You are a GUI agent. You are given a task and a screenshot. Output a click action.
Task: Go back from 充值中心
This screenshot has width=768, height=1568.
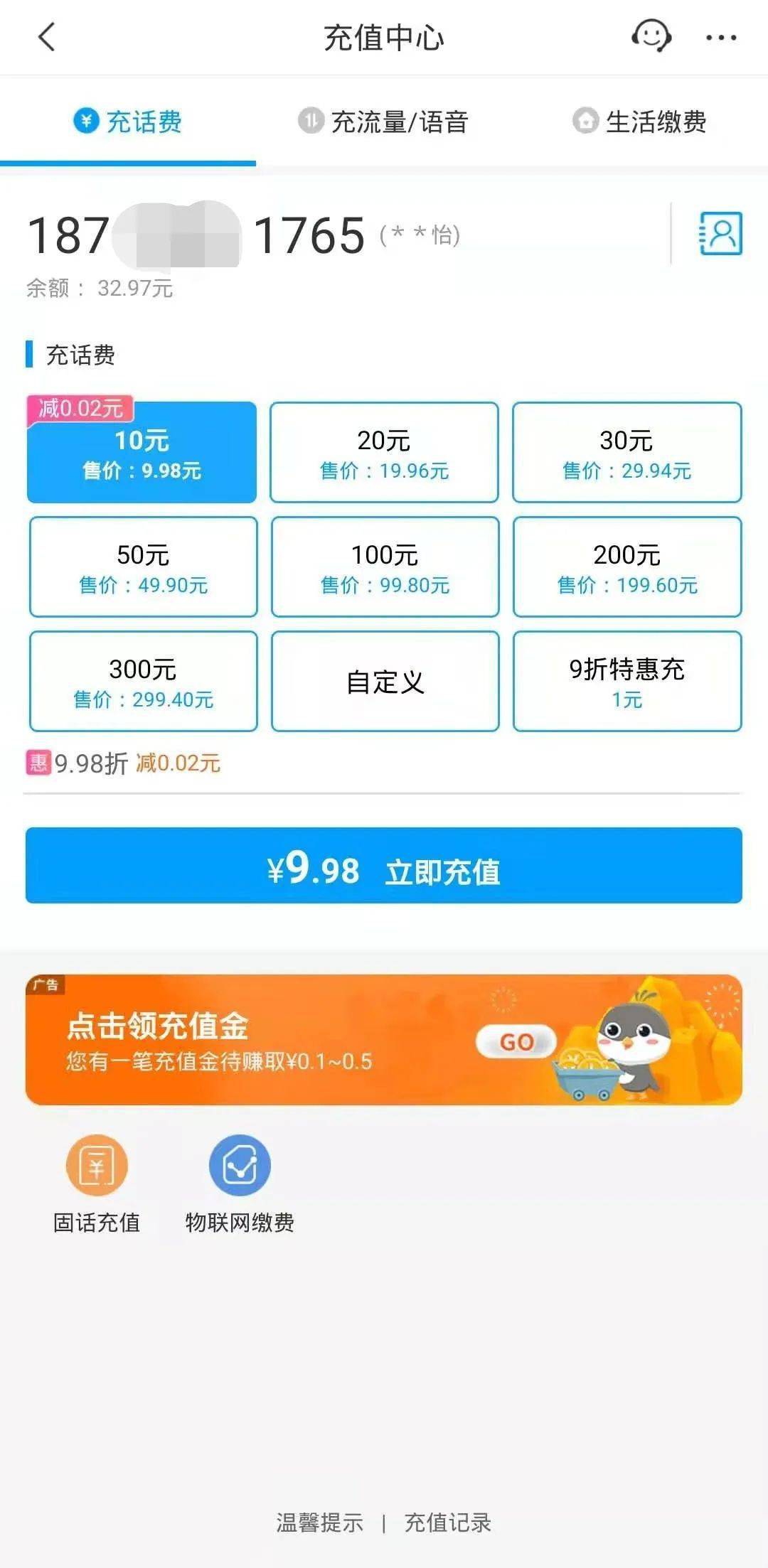tap(47, 37)
